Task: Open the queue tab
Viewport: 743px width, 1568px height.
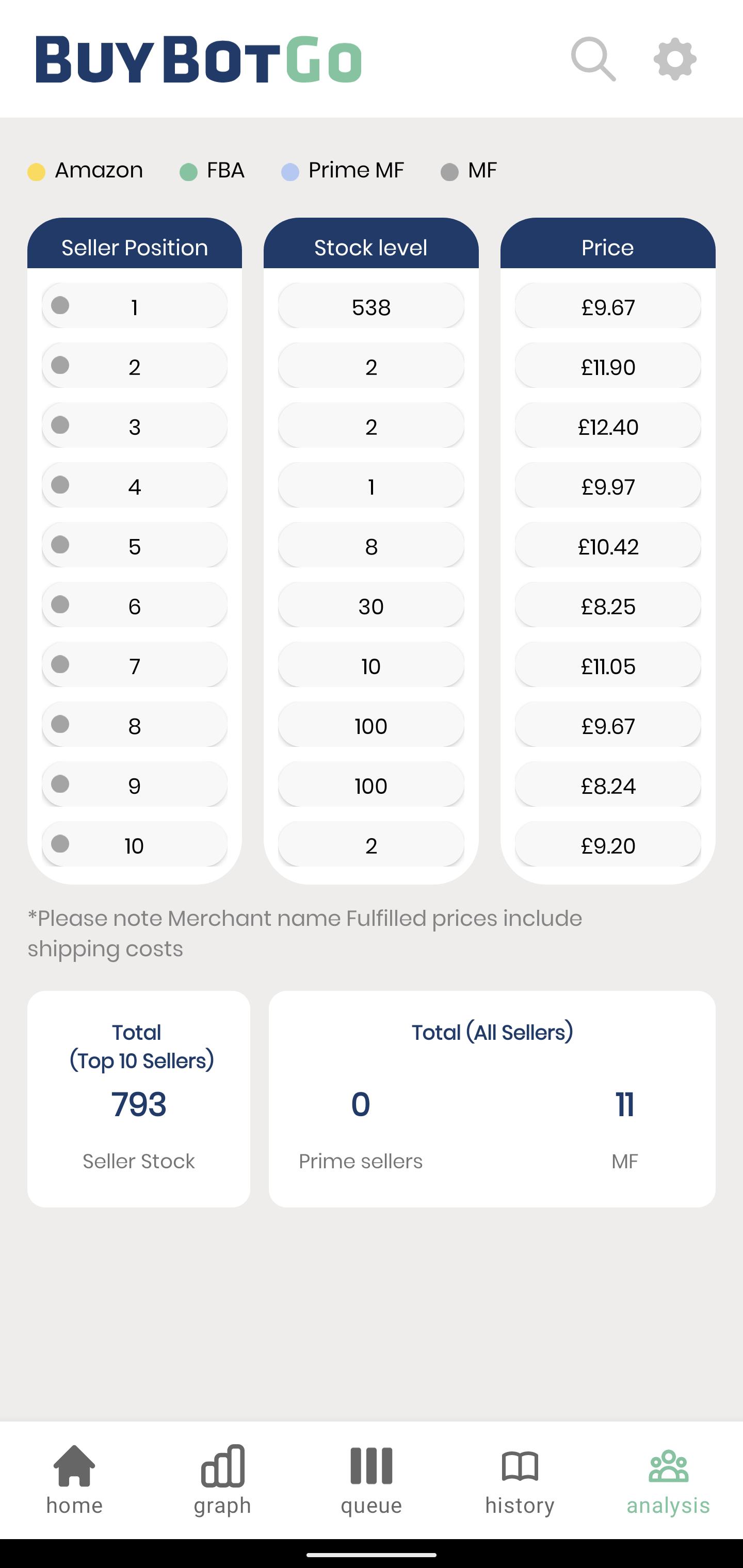Action: coord(372,1480)
